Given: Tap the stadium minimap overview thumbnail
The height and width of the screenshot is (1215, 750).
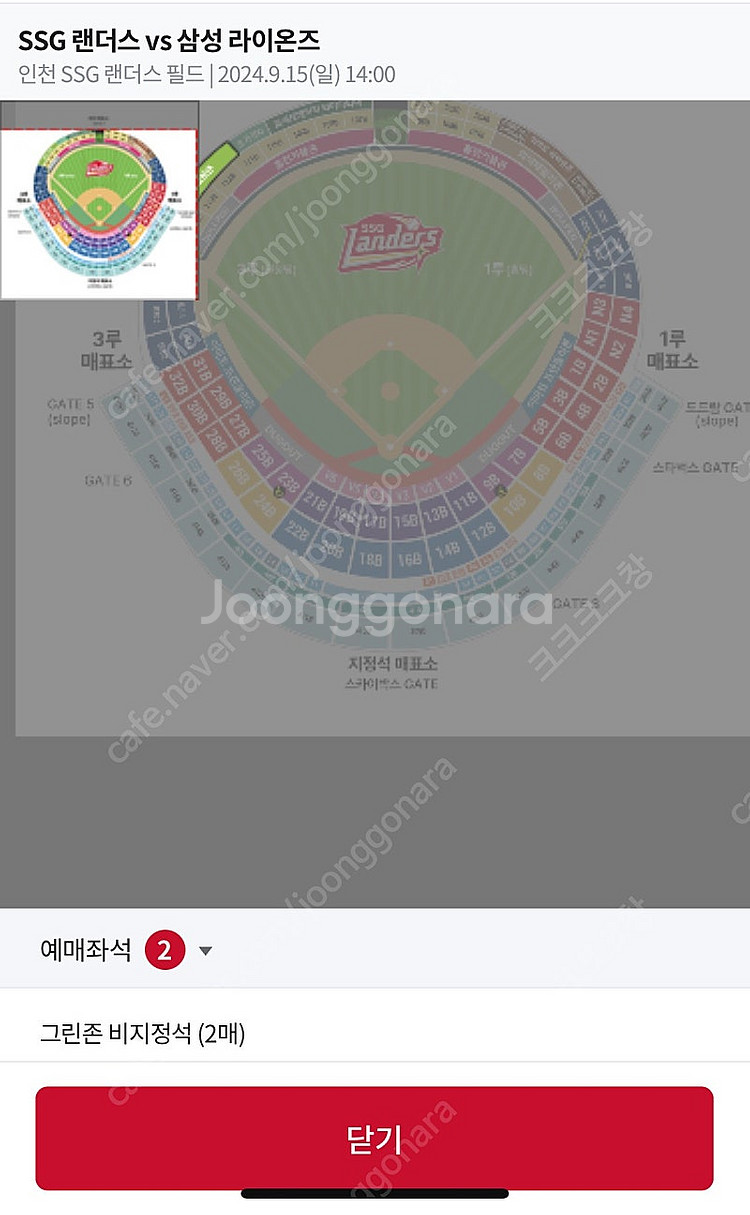Looking at the screenshot, I should [99, 201].
